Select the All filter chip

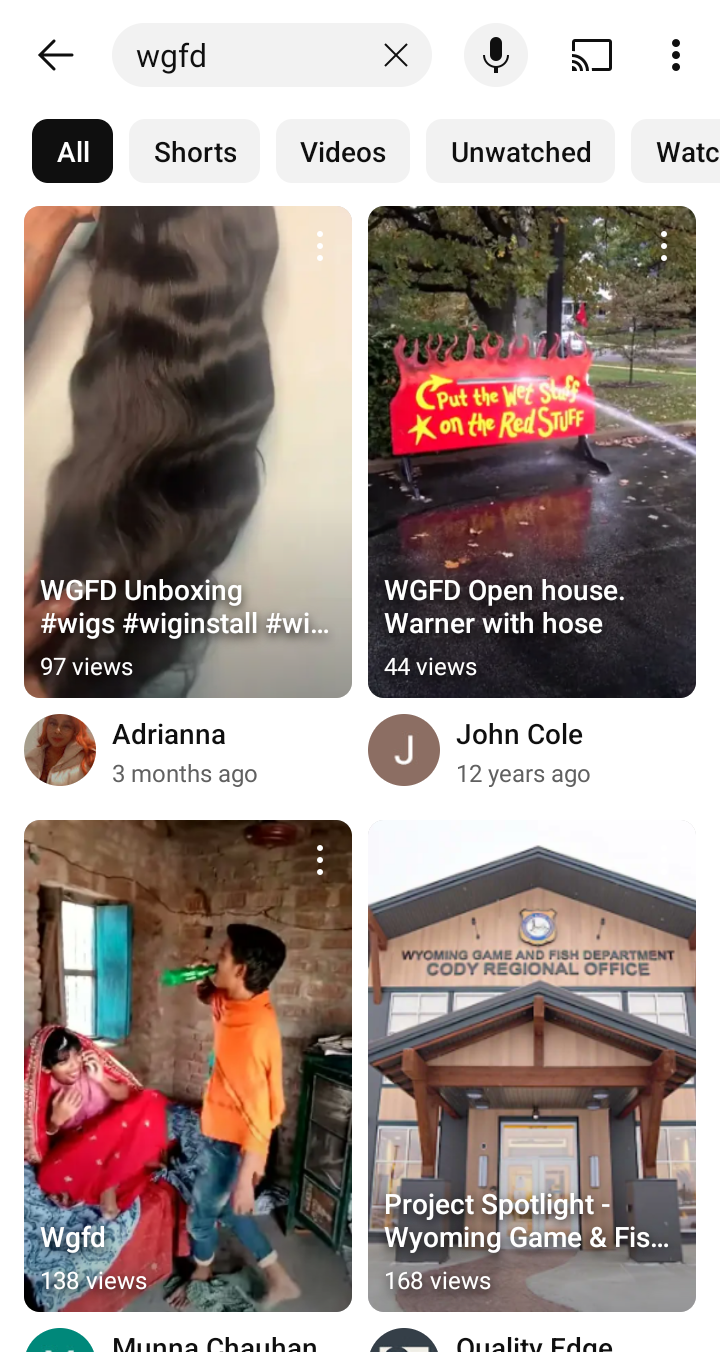(73, 151)
